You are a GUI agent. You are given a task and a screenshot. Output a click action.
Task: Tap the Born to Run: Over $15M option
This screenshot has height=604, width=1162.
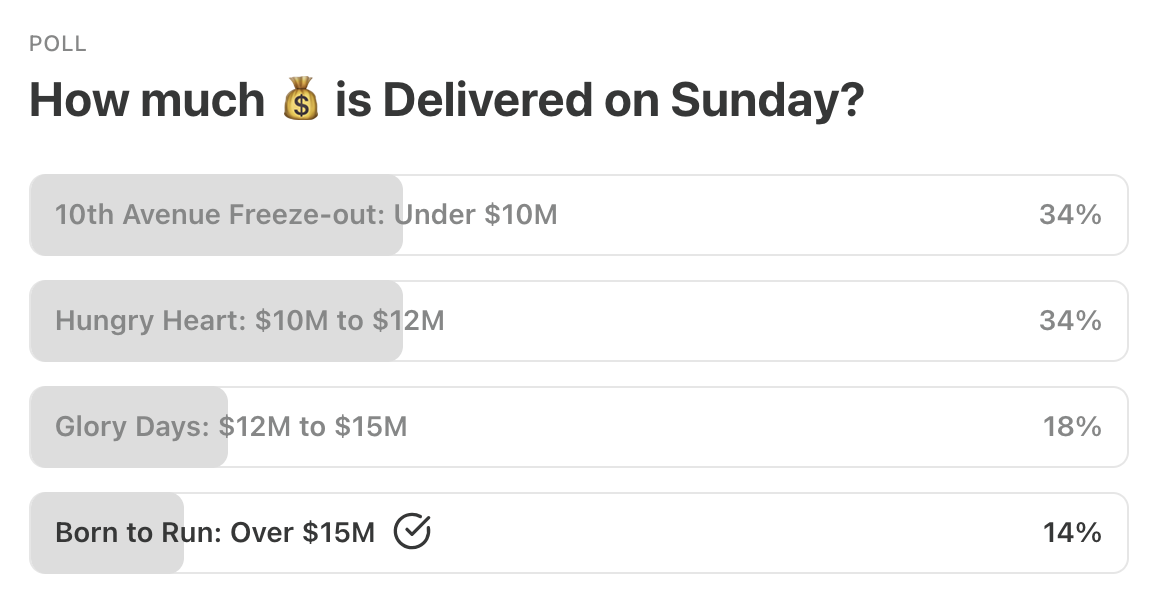click(578, 533)
